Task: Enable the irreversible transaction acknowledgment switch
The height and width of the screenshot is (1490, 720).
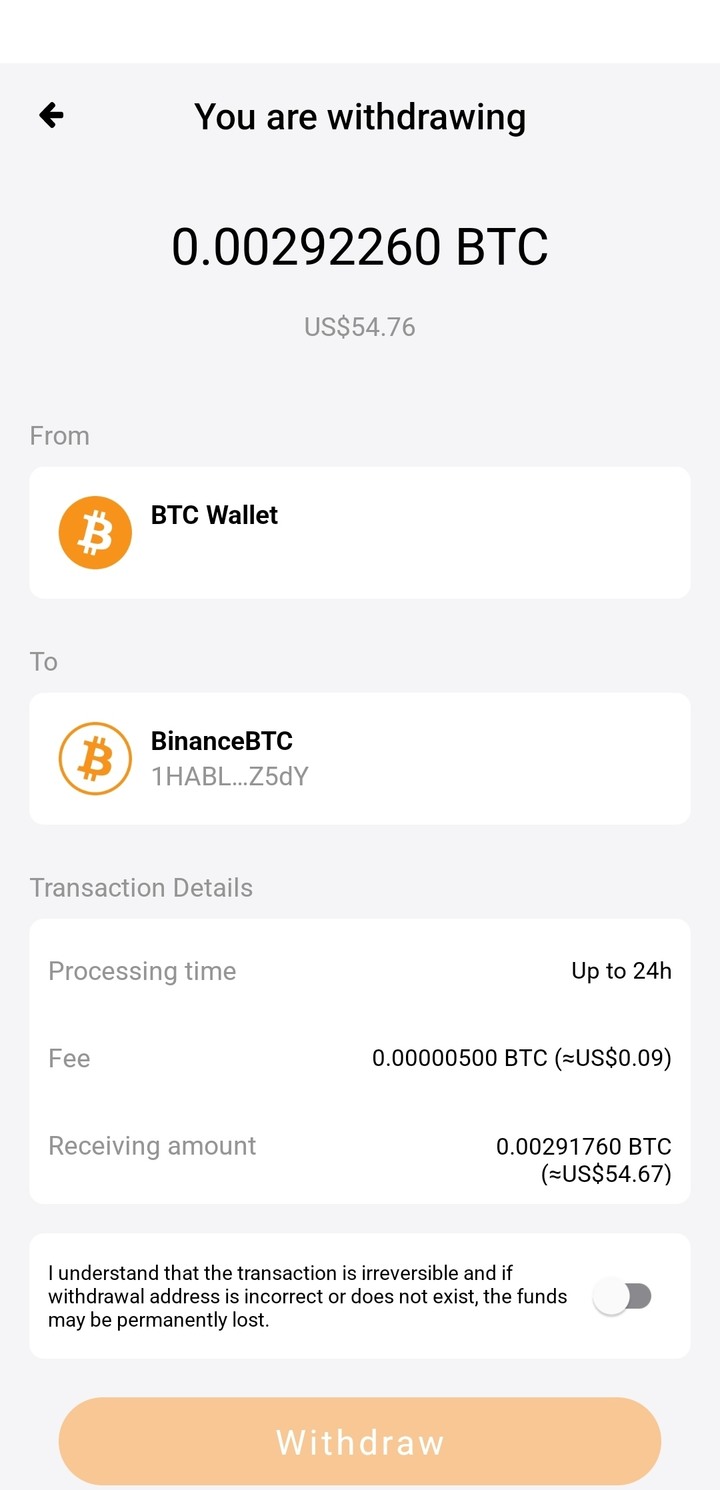Action: (x=622, y=1297)
